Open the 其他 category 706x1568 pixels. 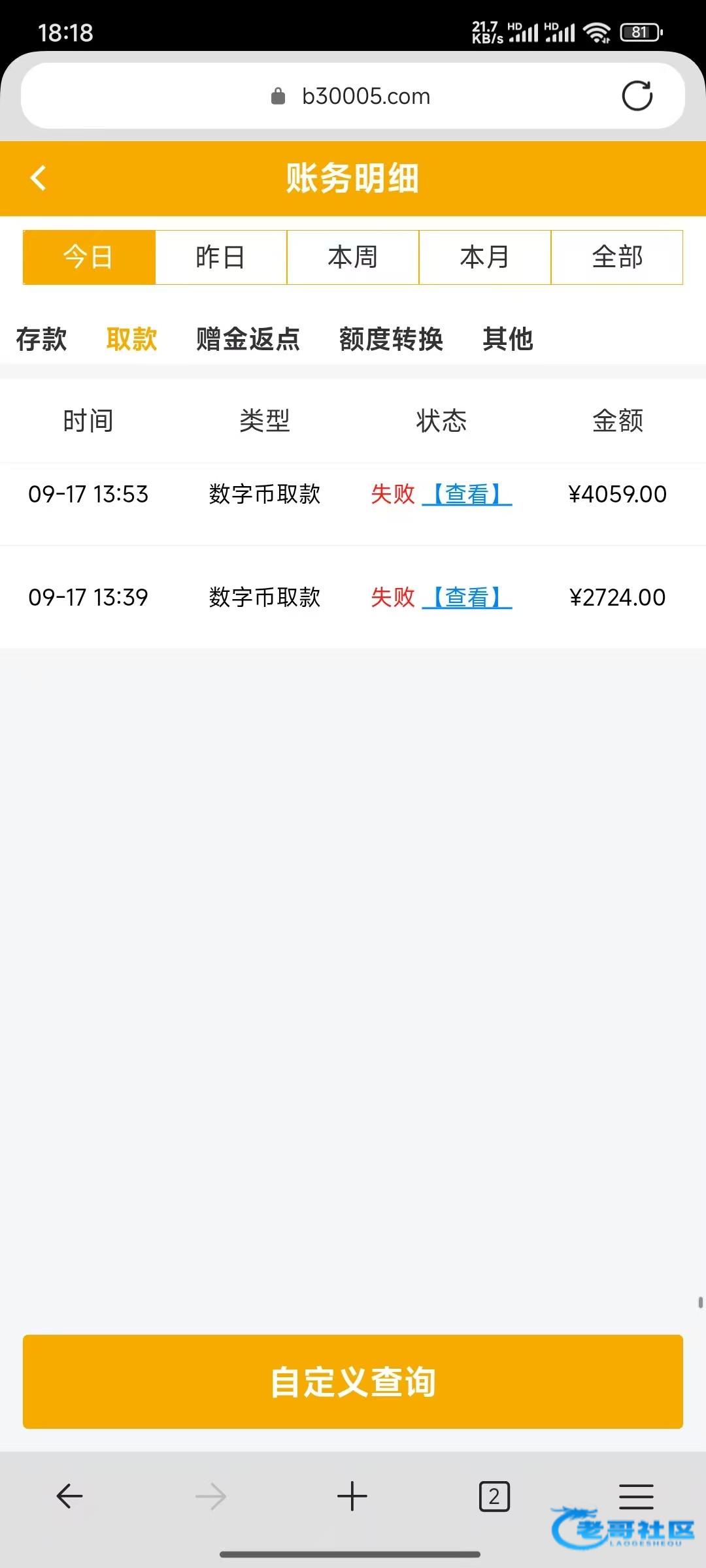tap(508, 340)
